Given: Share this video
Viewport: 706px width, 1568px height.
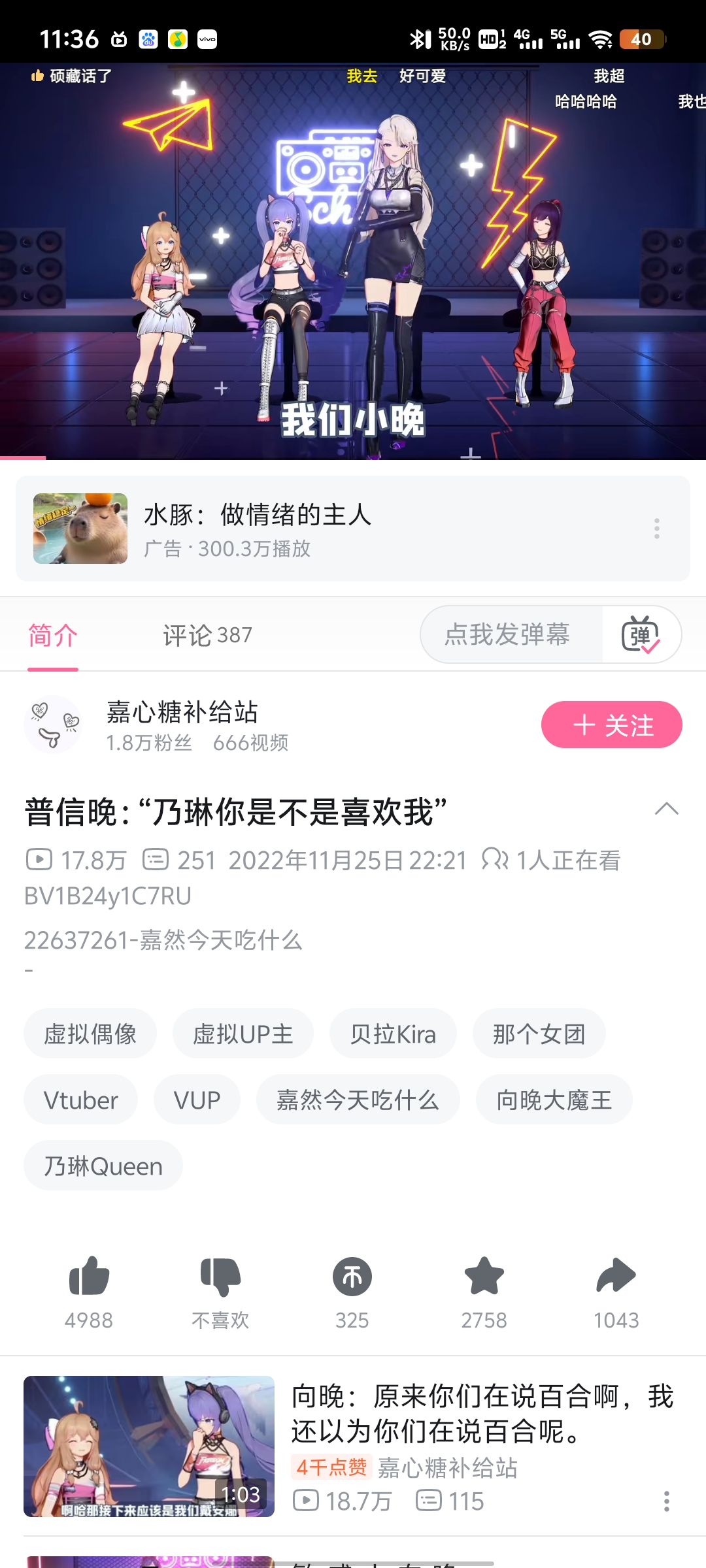Looking at the screenshot, I should 616,1277.
